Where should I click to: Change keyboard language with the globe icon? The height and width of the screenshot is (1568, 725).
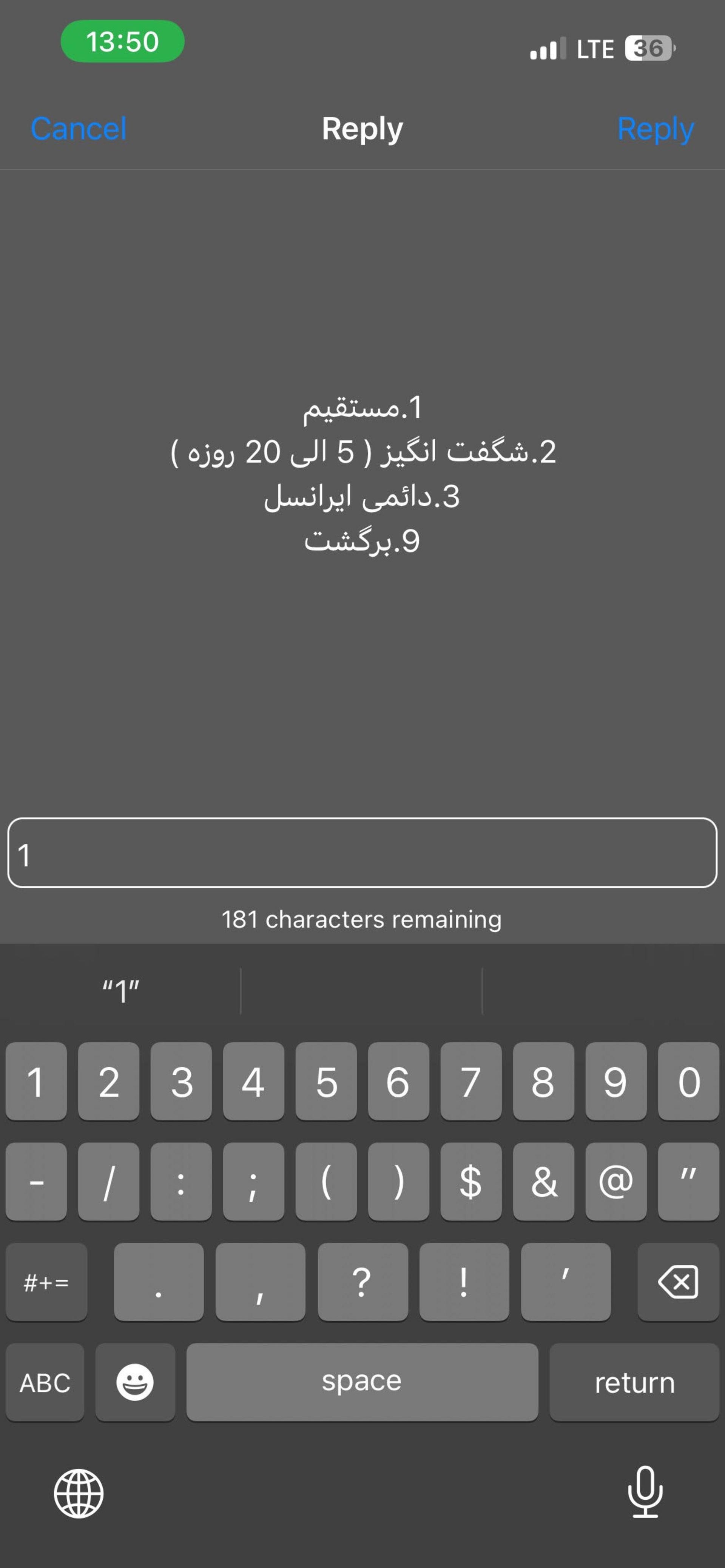coord(79,1493)
